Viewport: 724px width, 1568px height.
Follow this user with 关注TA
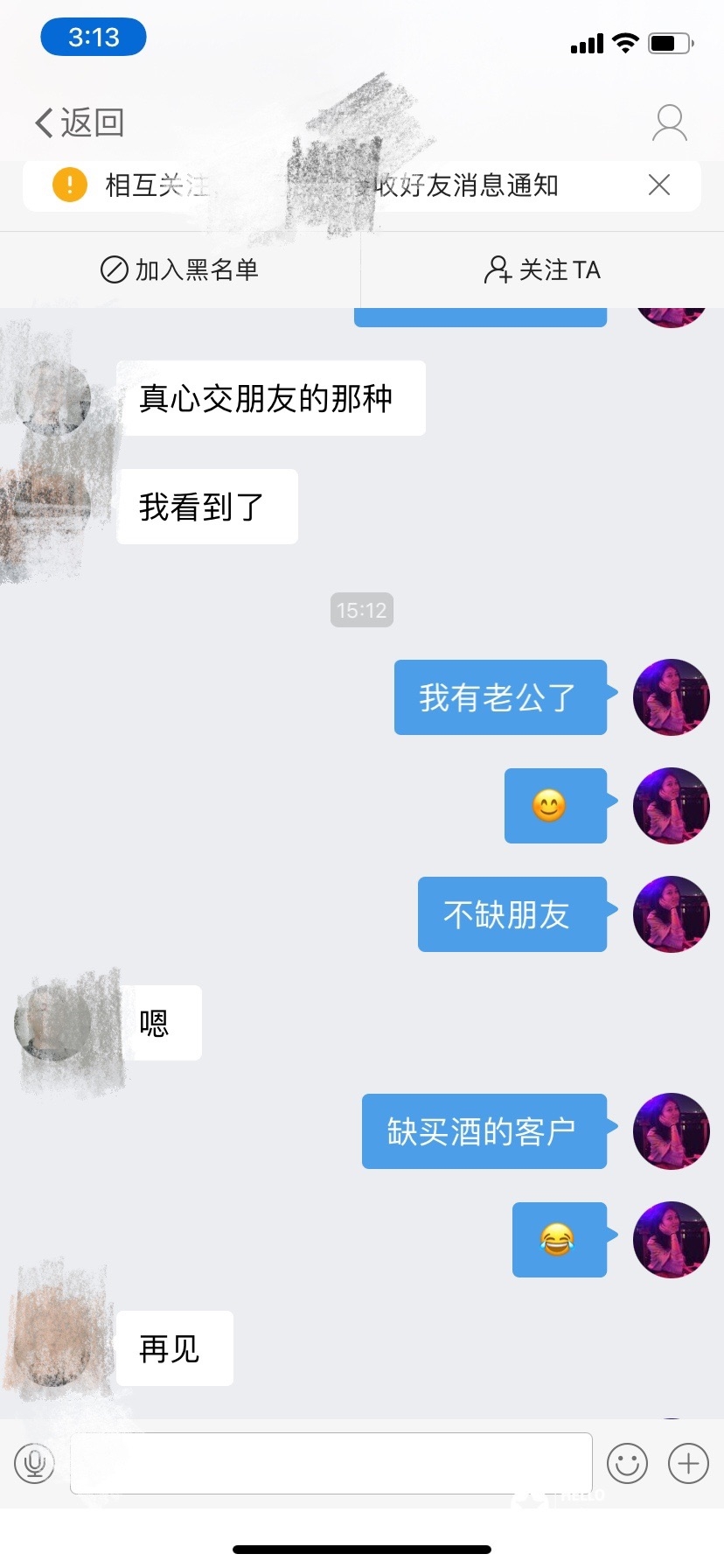(x=542, y=269)
